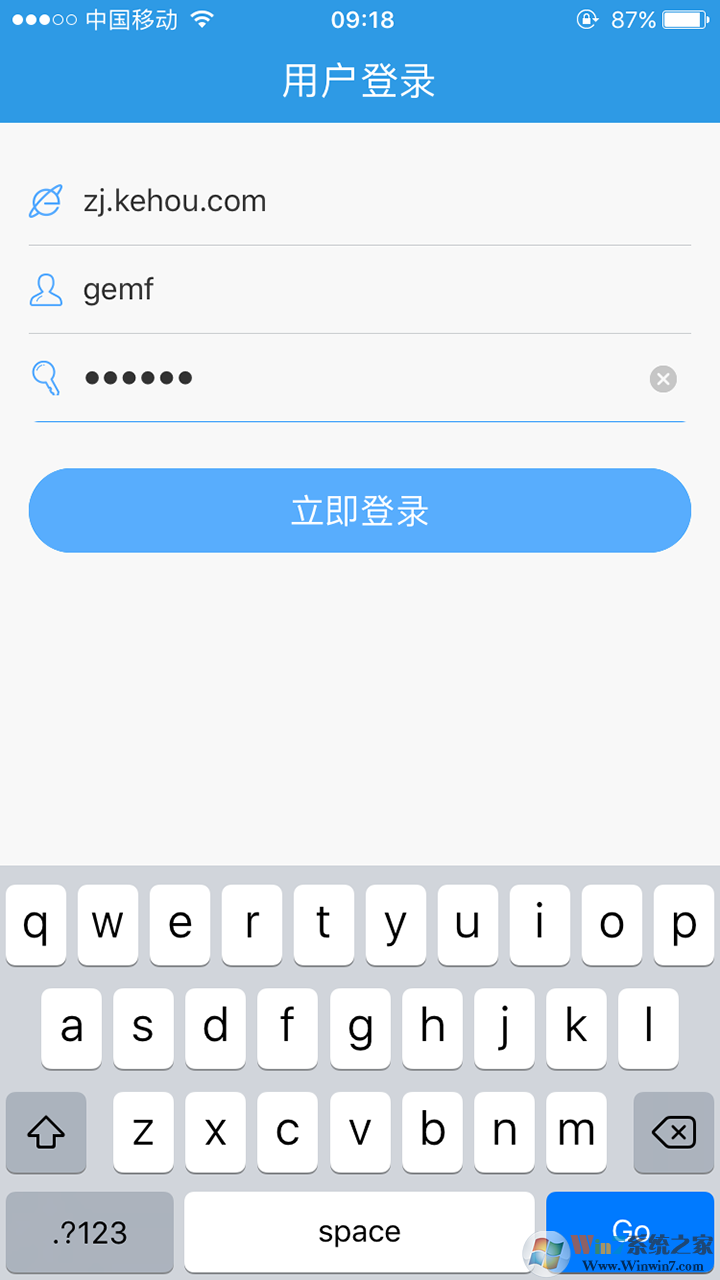
Task: Click the key icon beside the password field
Action: (45, 378)
